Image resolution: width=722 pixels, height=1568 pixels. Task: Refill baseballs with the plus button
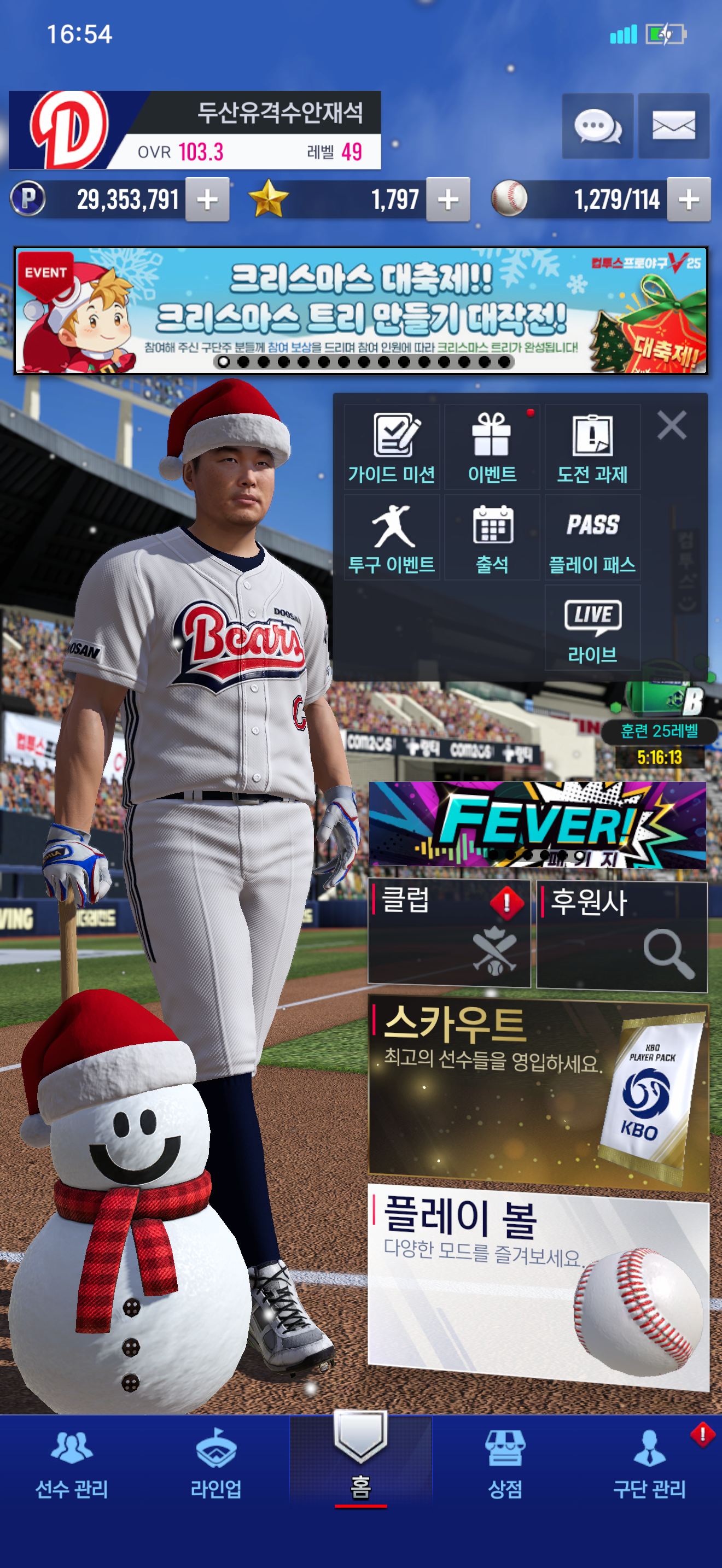[x=689, y=200]
